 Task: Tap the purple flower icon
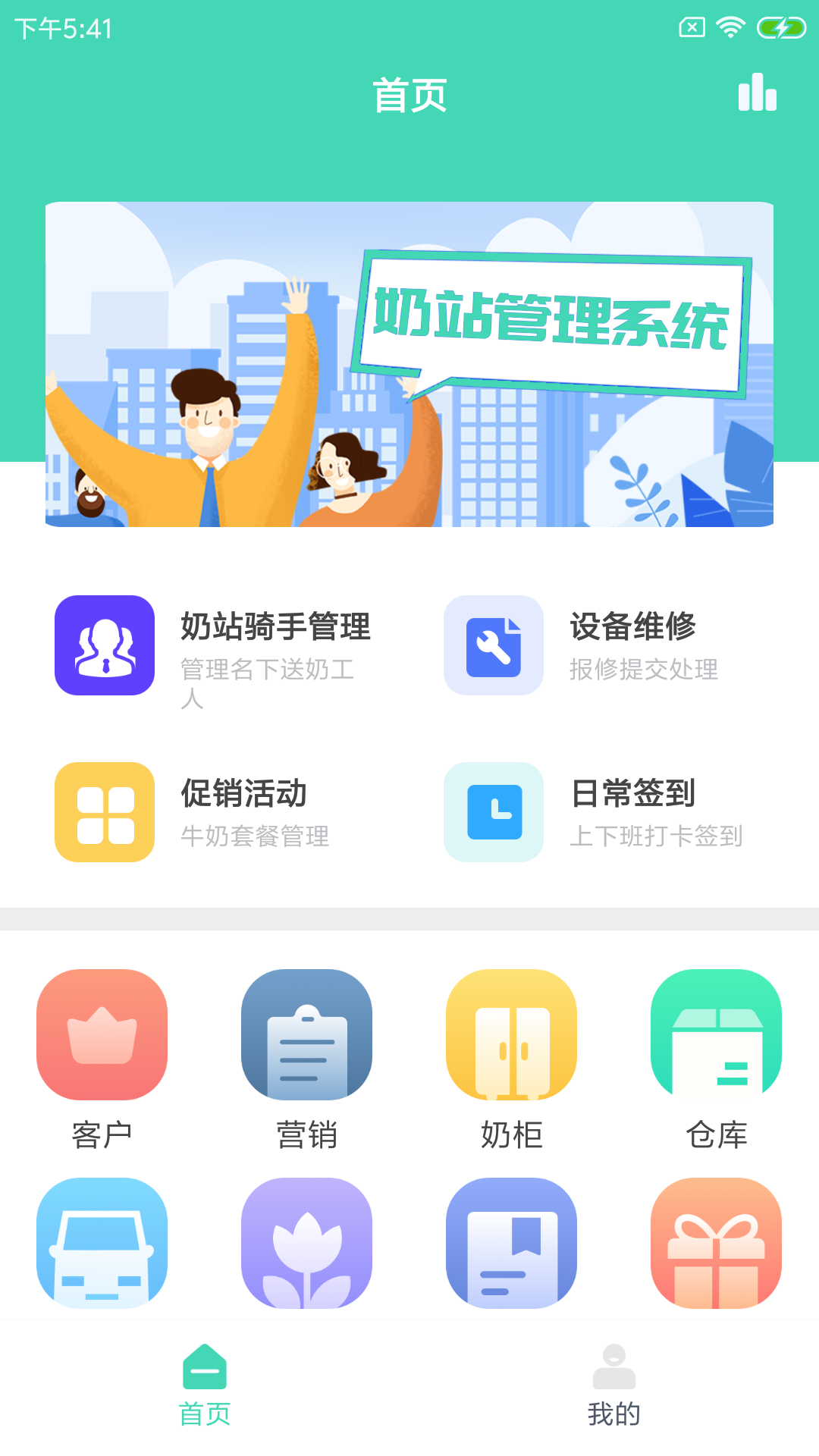[307, 1244]
